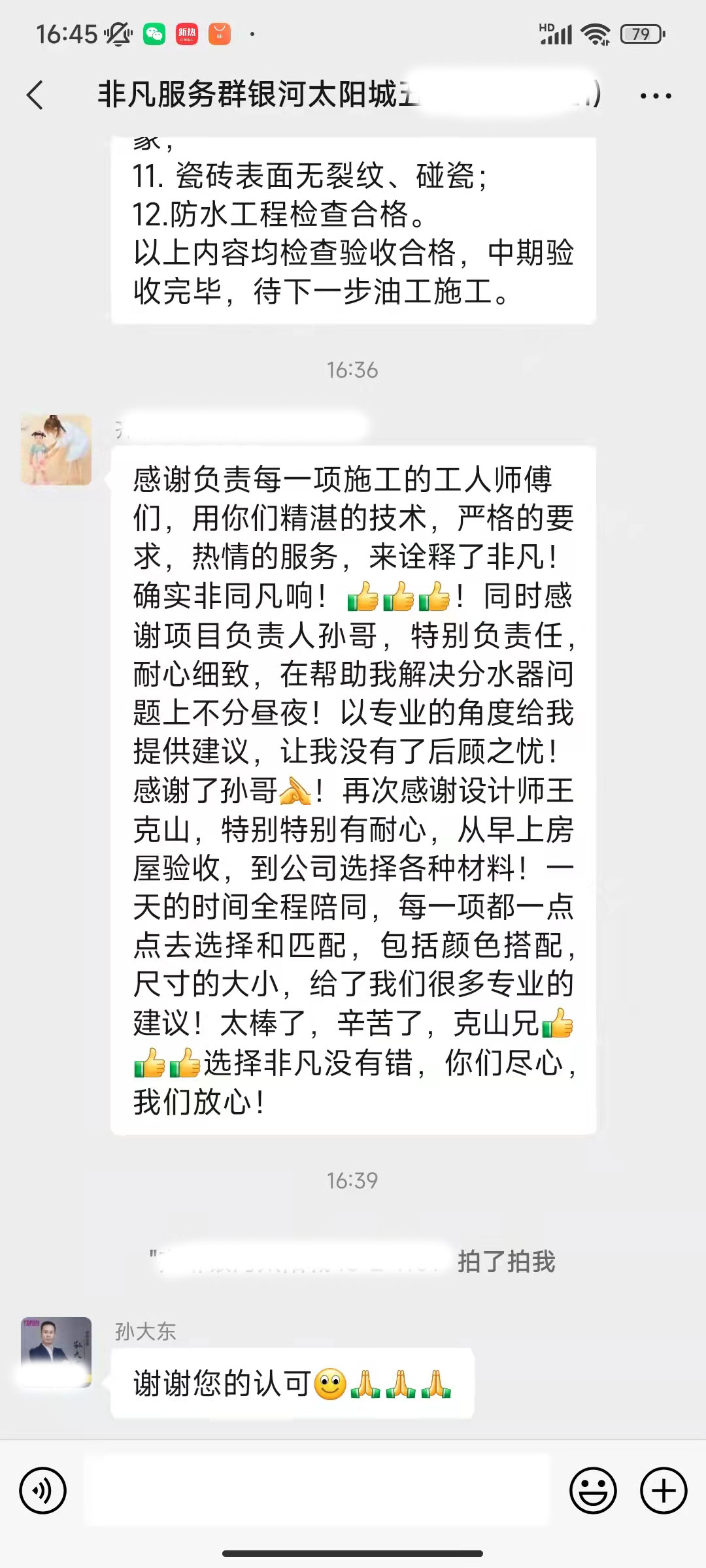
Task: Open 孙大东's profile avatar
Action: coord(56,1352)
